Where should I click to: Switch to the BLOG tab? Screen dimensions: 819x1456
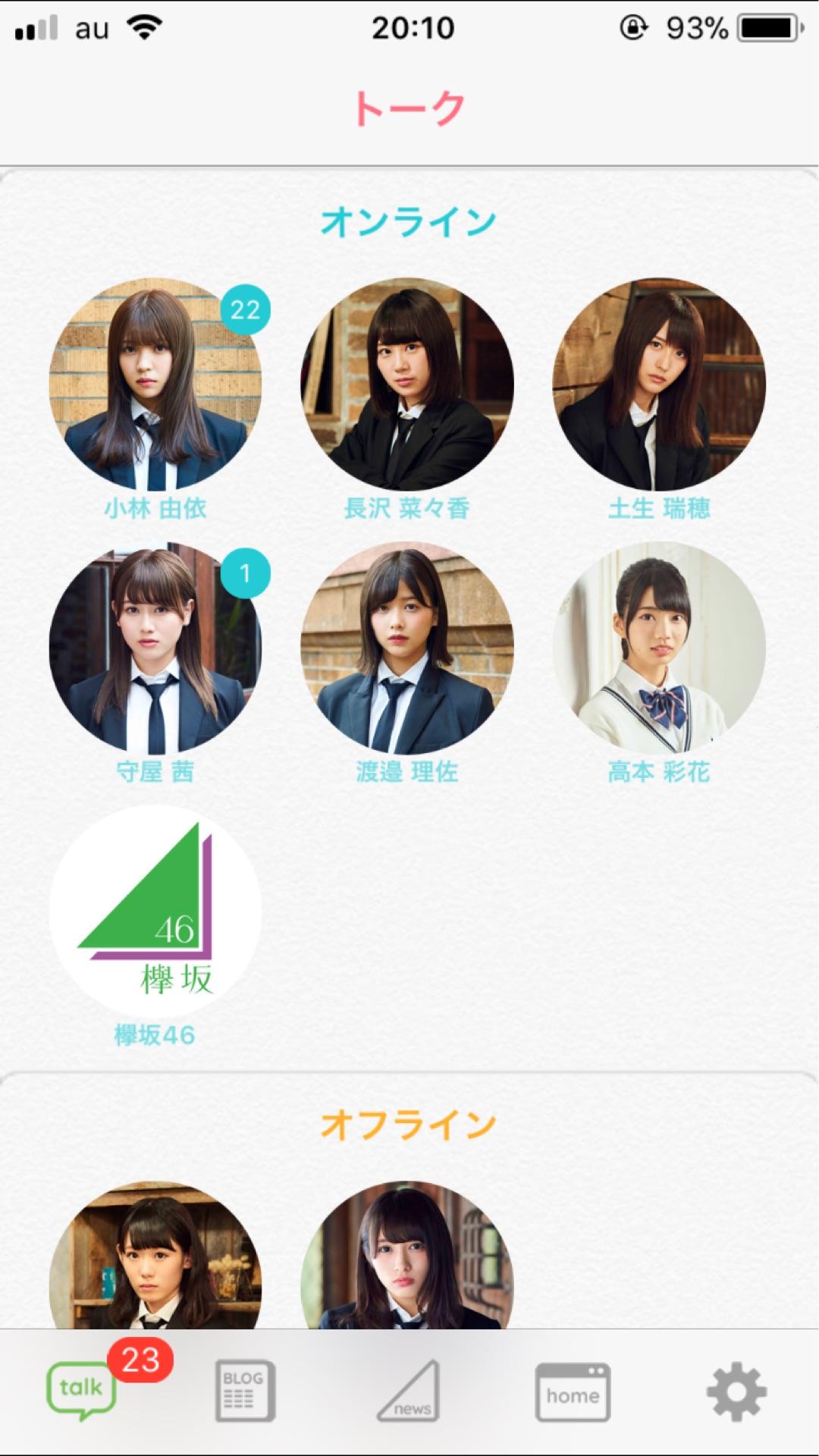[x=245, y=1391]
